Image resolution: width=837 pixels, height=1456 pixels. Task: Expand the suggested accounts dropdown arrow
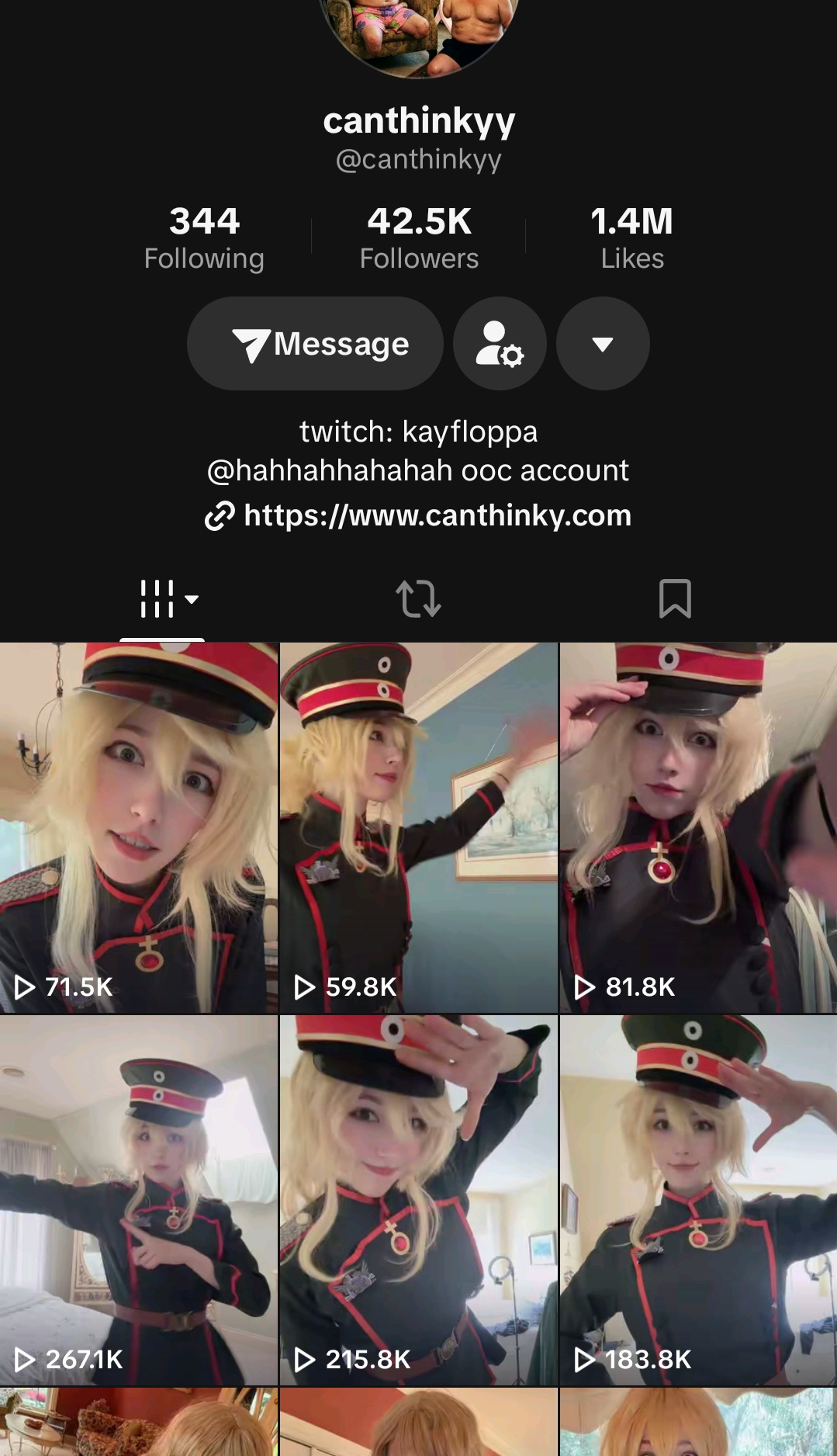[603, 344]
